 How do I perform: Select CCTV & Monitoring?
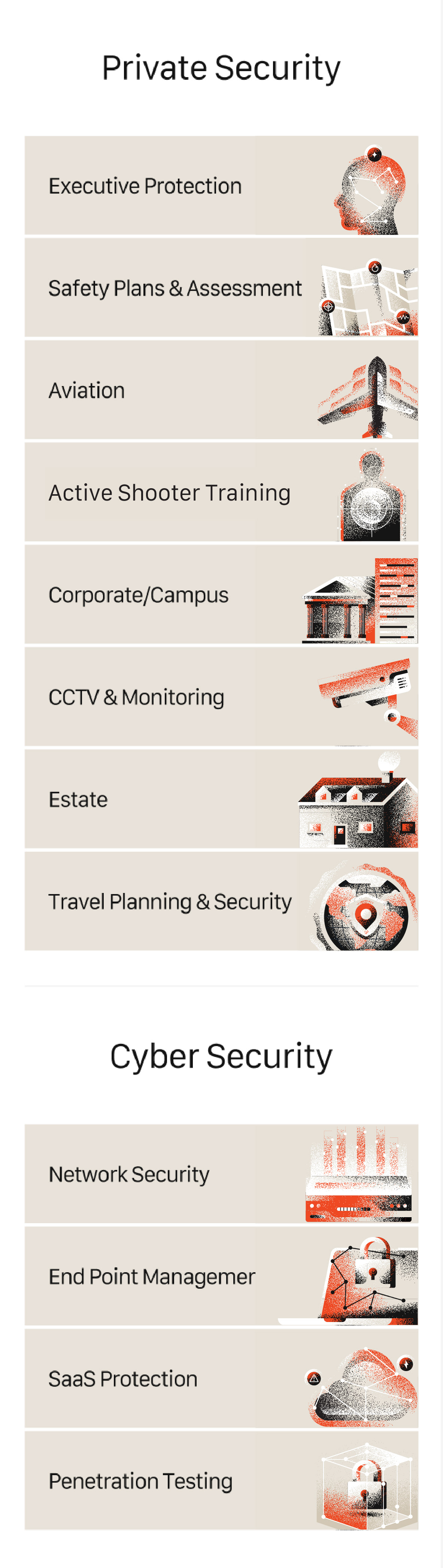221,697
